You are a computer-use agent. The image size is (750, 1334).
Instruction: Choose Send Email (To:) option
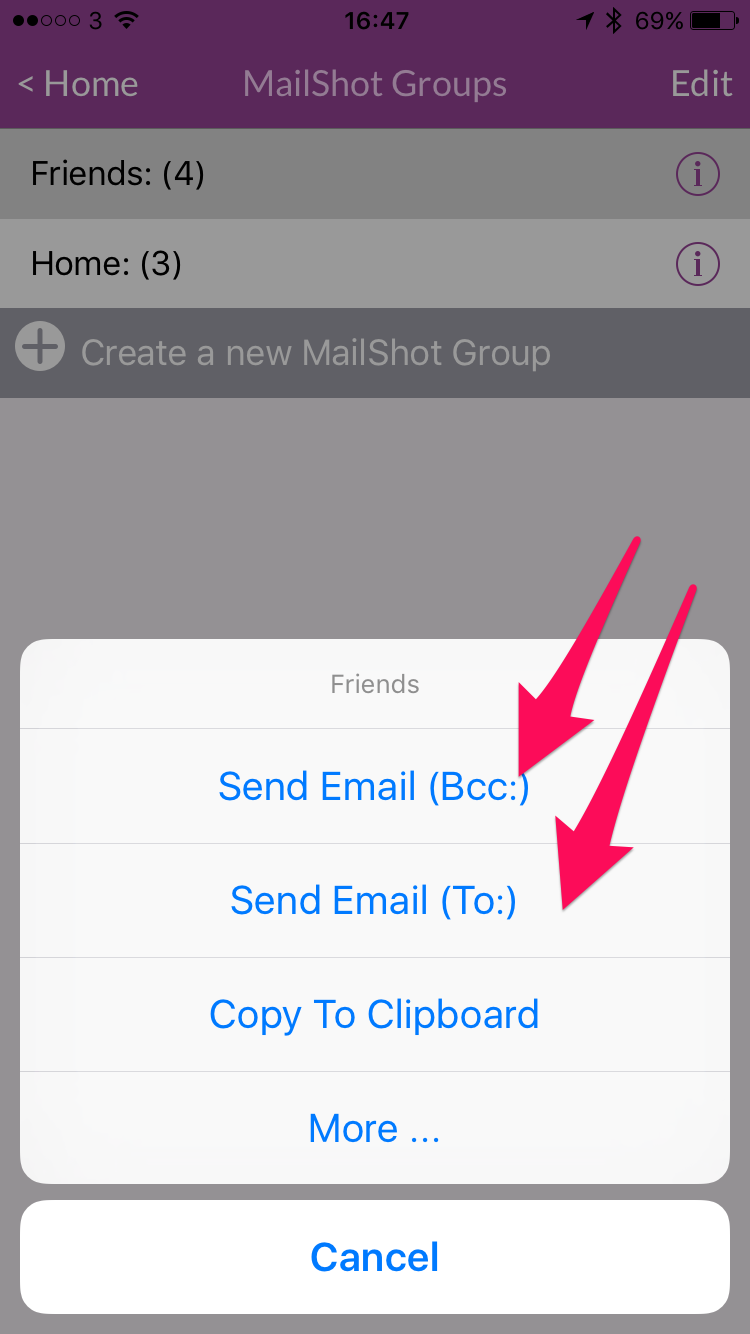pyautogui.click(x=374, y=901)
